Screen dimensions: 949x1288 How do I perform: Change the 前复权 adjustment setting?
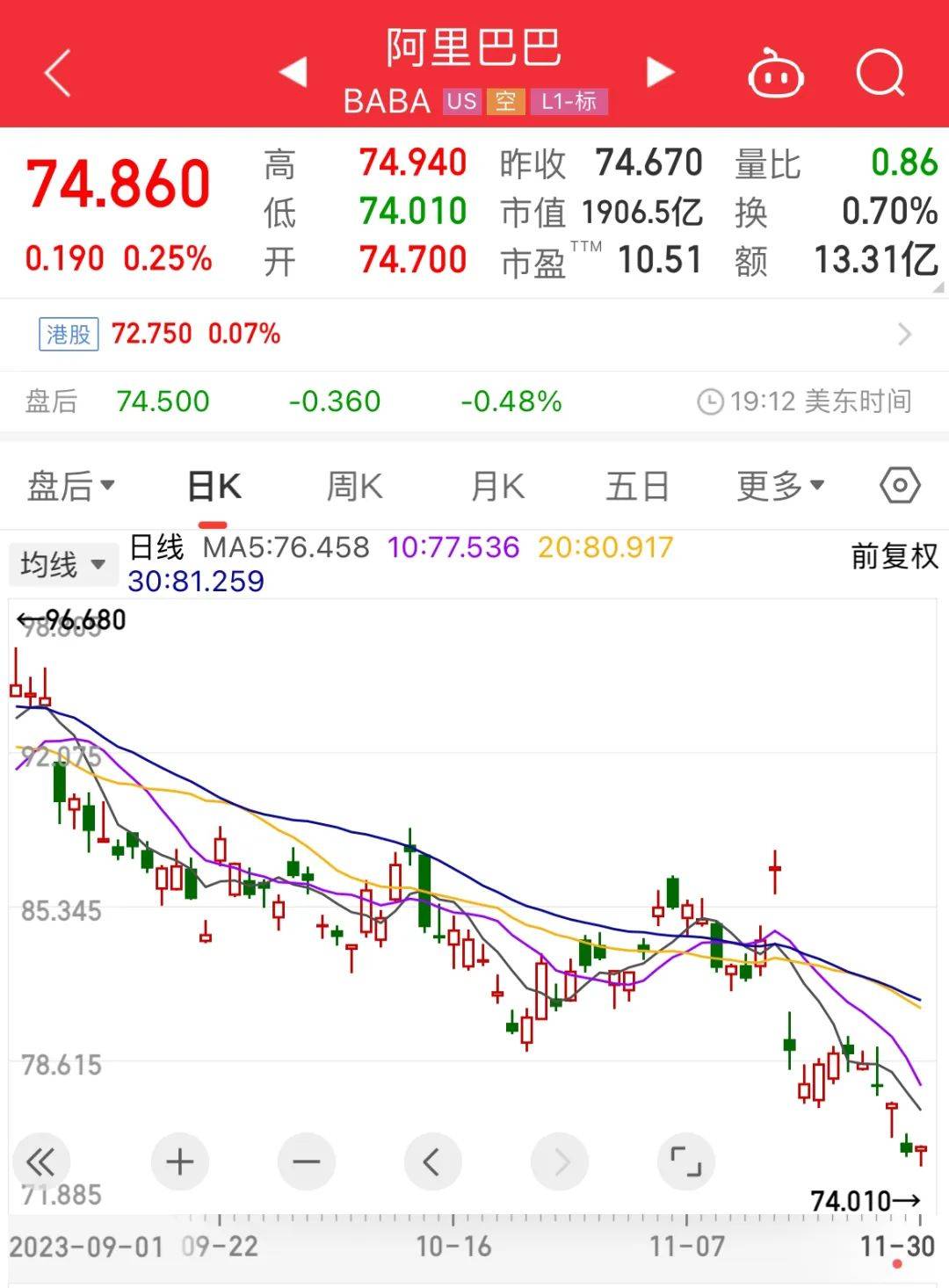click(x=894, y=556)
